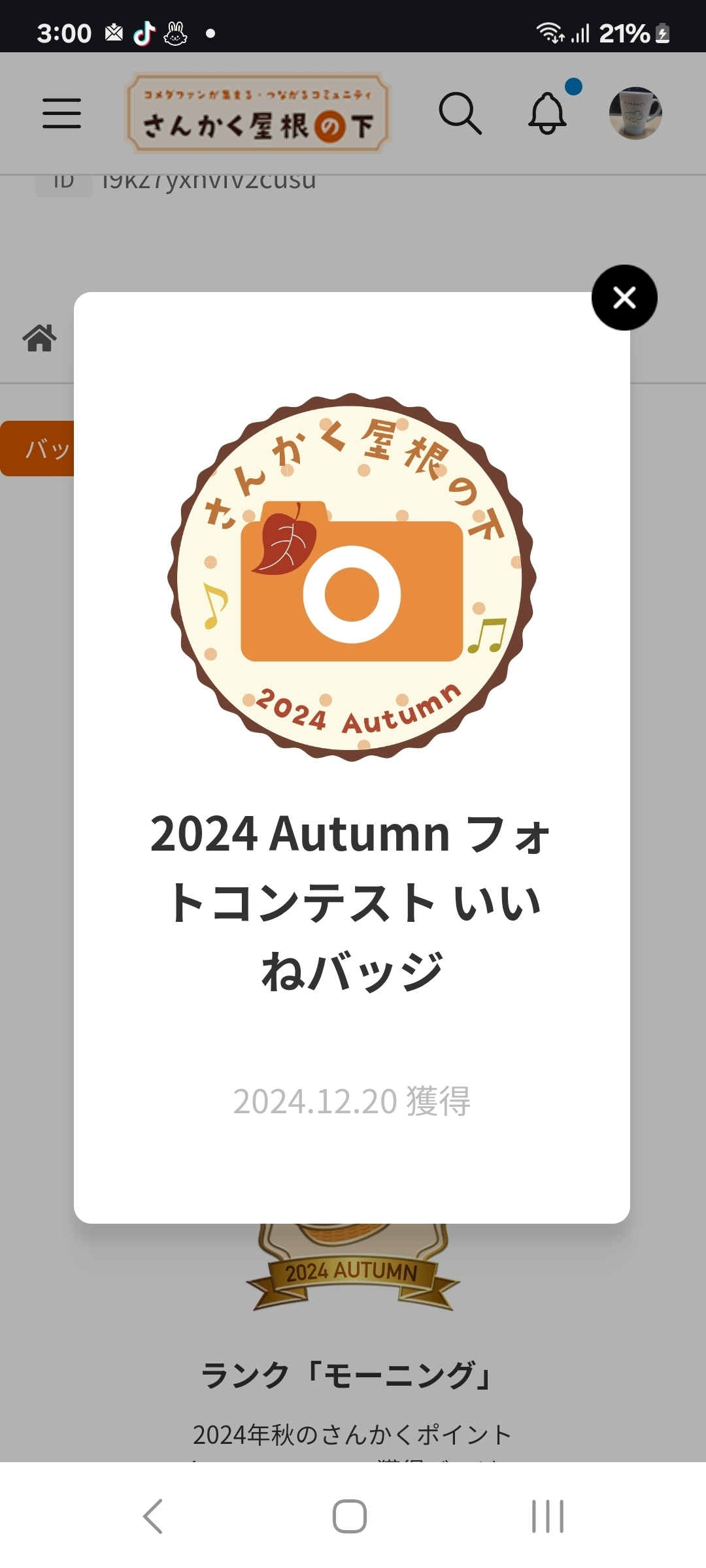Tap the さんかく屋根の下 site logo
Image resolution: width=706 pixels, height=1568 pixels.
258,113
